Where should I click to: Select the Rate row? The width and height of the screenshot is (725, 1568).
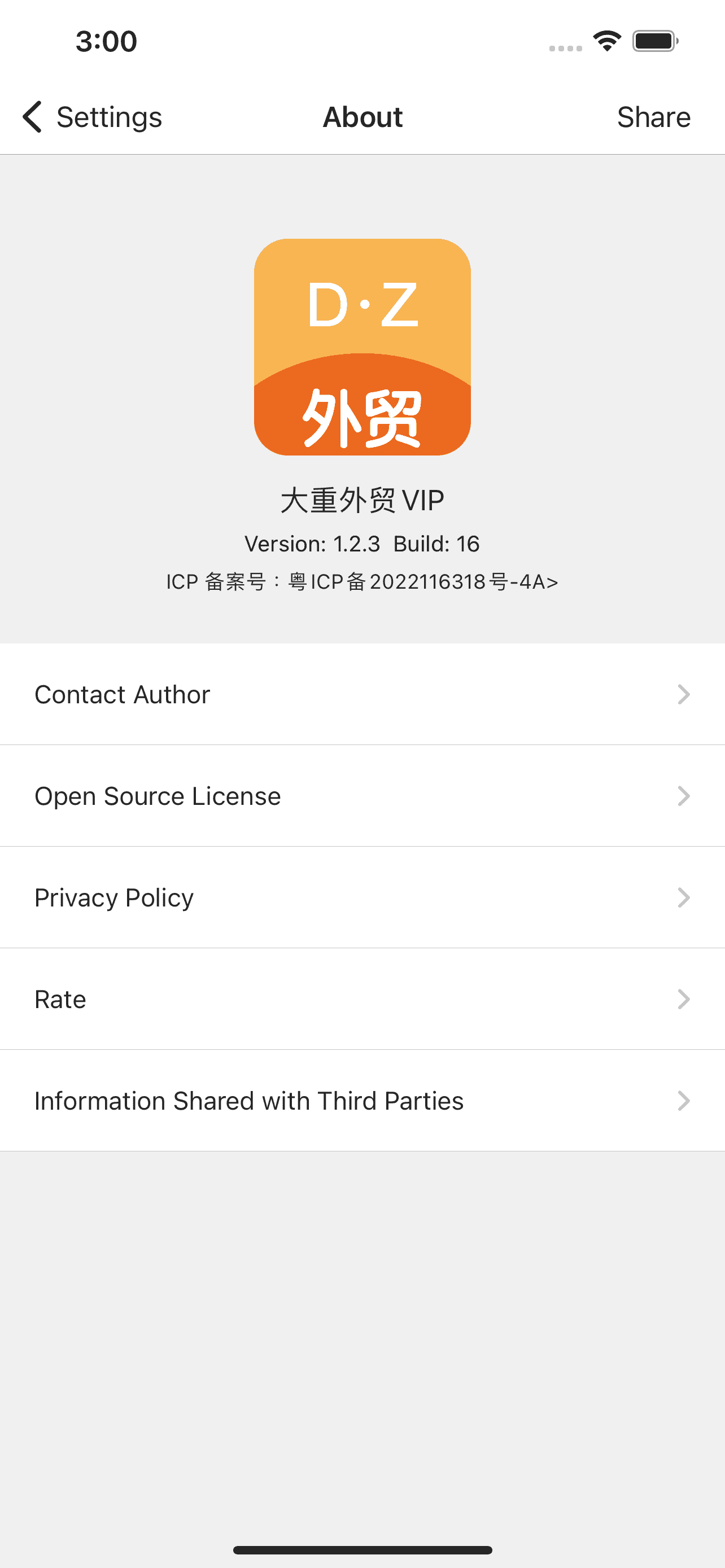point(362,1000)
